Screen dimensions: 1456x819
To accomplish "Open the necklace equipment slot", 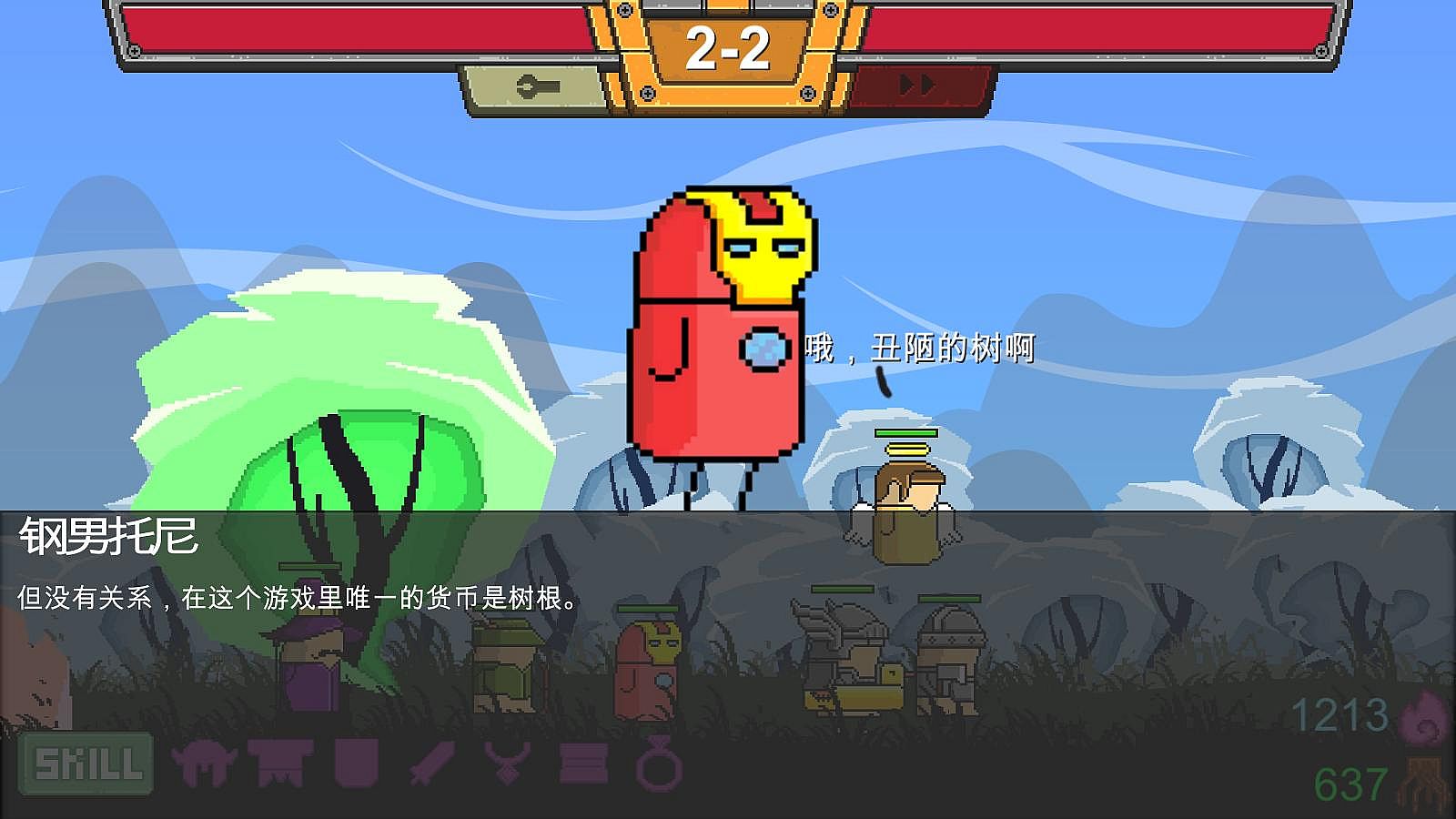I will click(x=507, y=763).
